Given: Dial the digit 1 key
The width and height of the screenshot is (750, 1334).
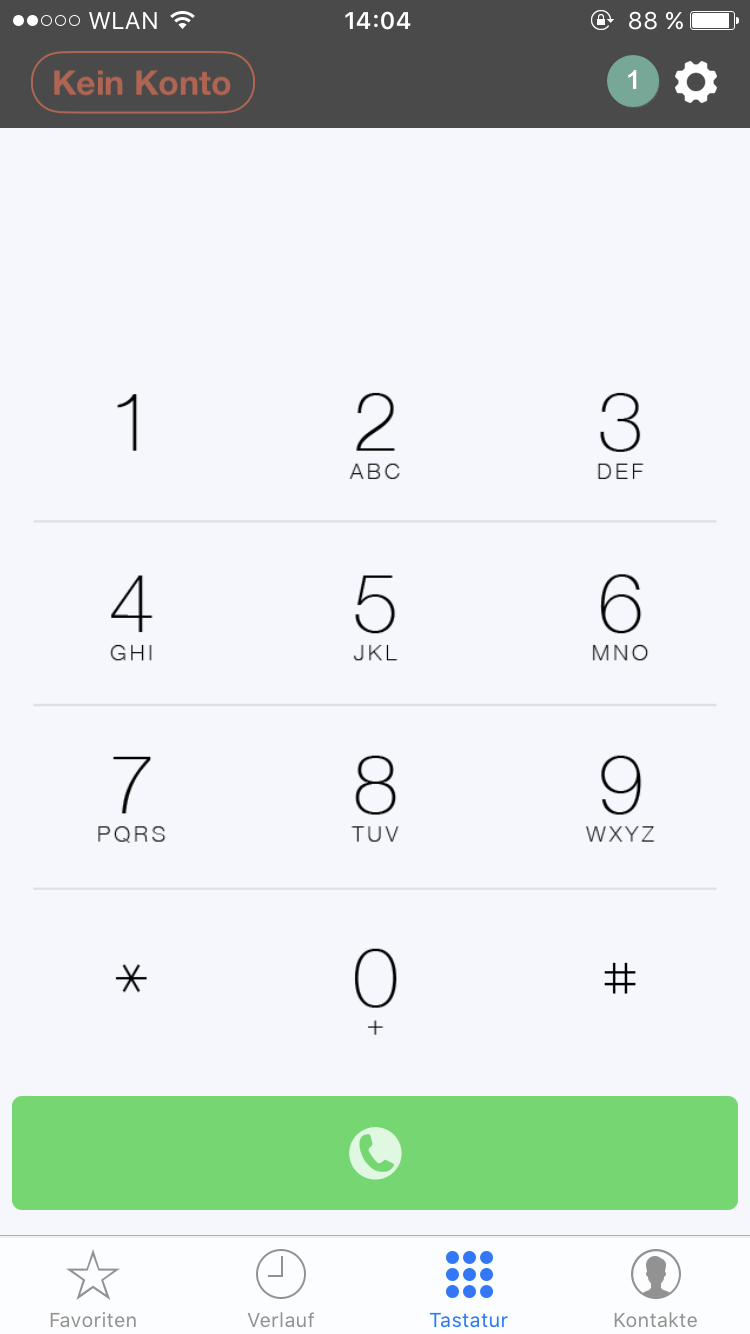Looking at the screenshot, I should [x=131, y=430].
